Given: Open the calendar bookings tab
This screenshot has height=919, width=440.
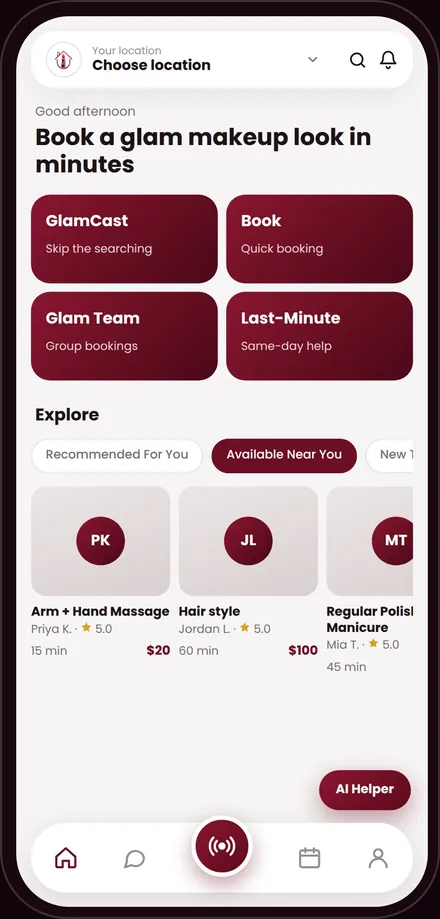Looking at the screenshot, I should [x=309, y=858].
